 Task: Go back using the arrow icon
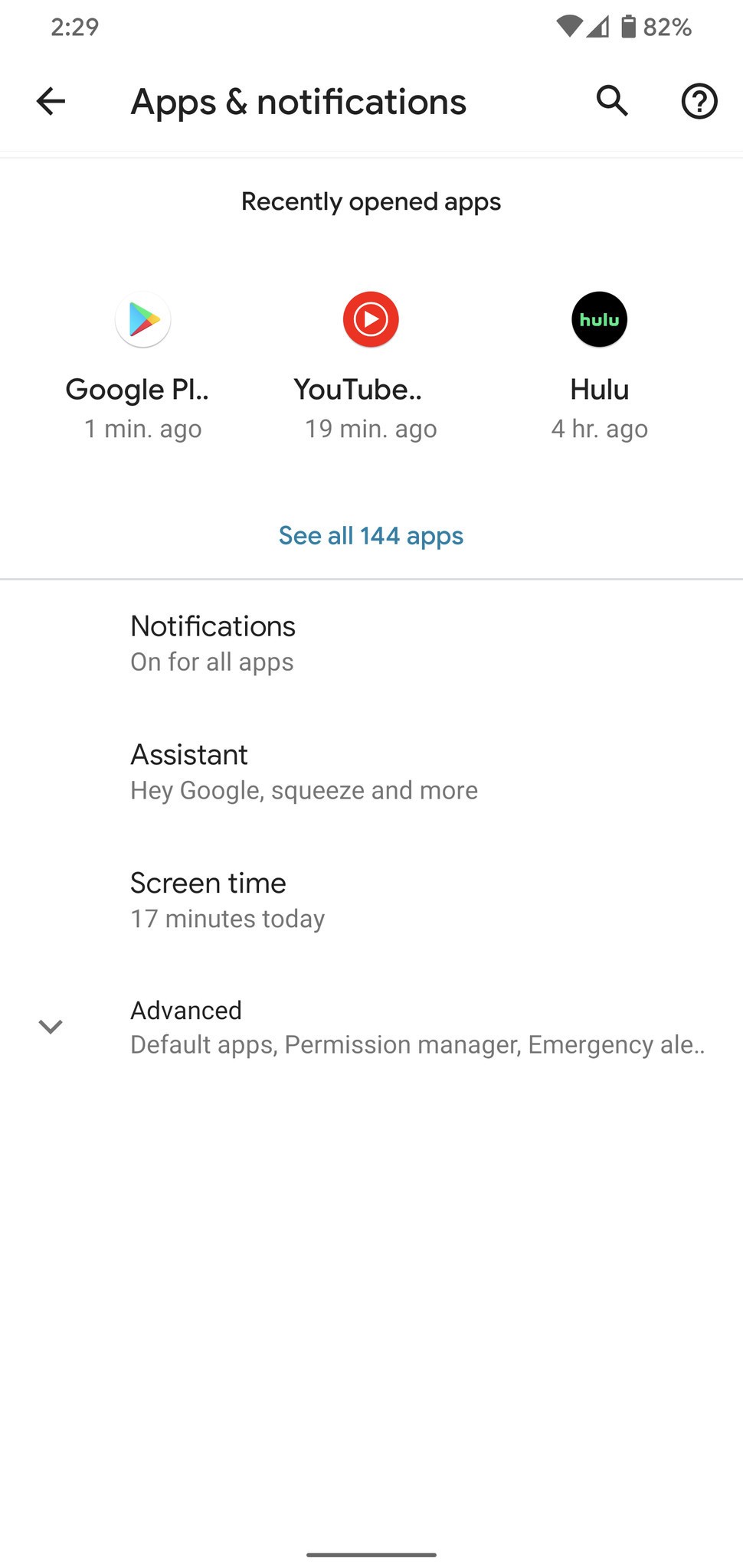coord(51,101)
